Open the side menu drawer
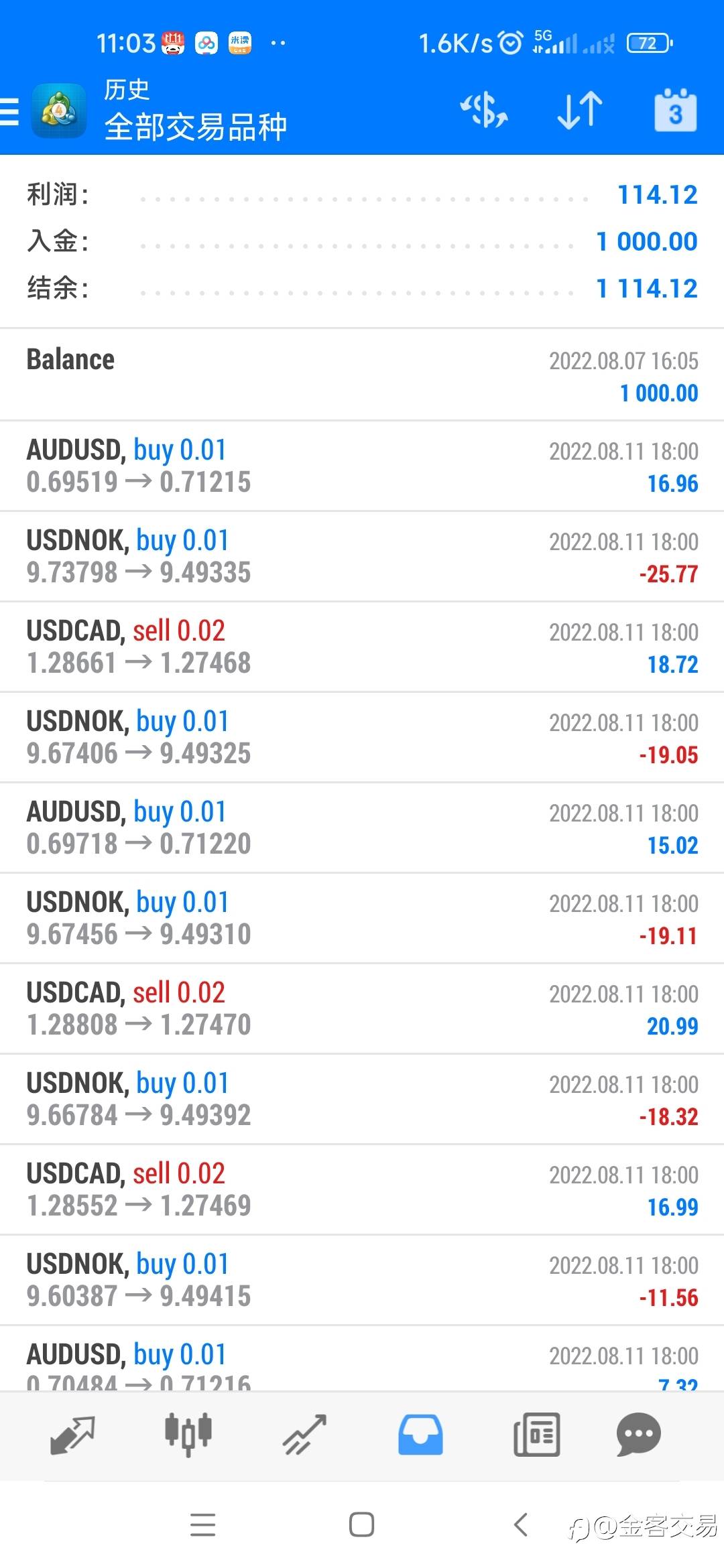The height and width of the screenshot is (1568, 724). click(x=11, y=111)
